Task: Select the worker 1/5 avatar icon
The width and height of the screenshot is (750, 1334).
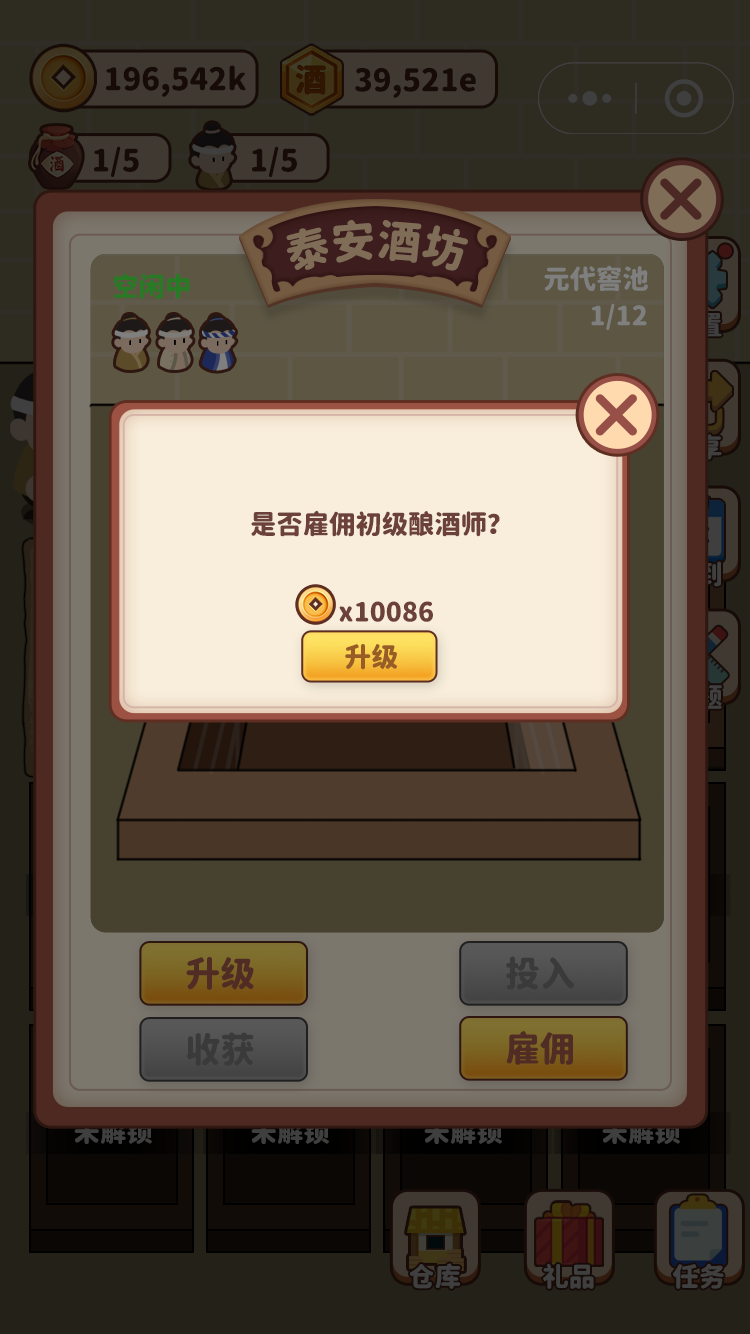Action: 213,155
